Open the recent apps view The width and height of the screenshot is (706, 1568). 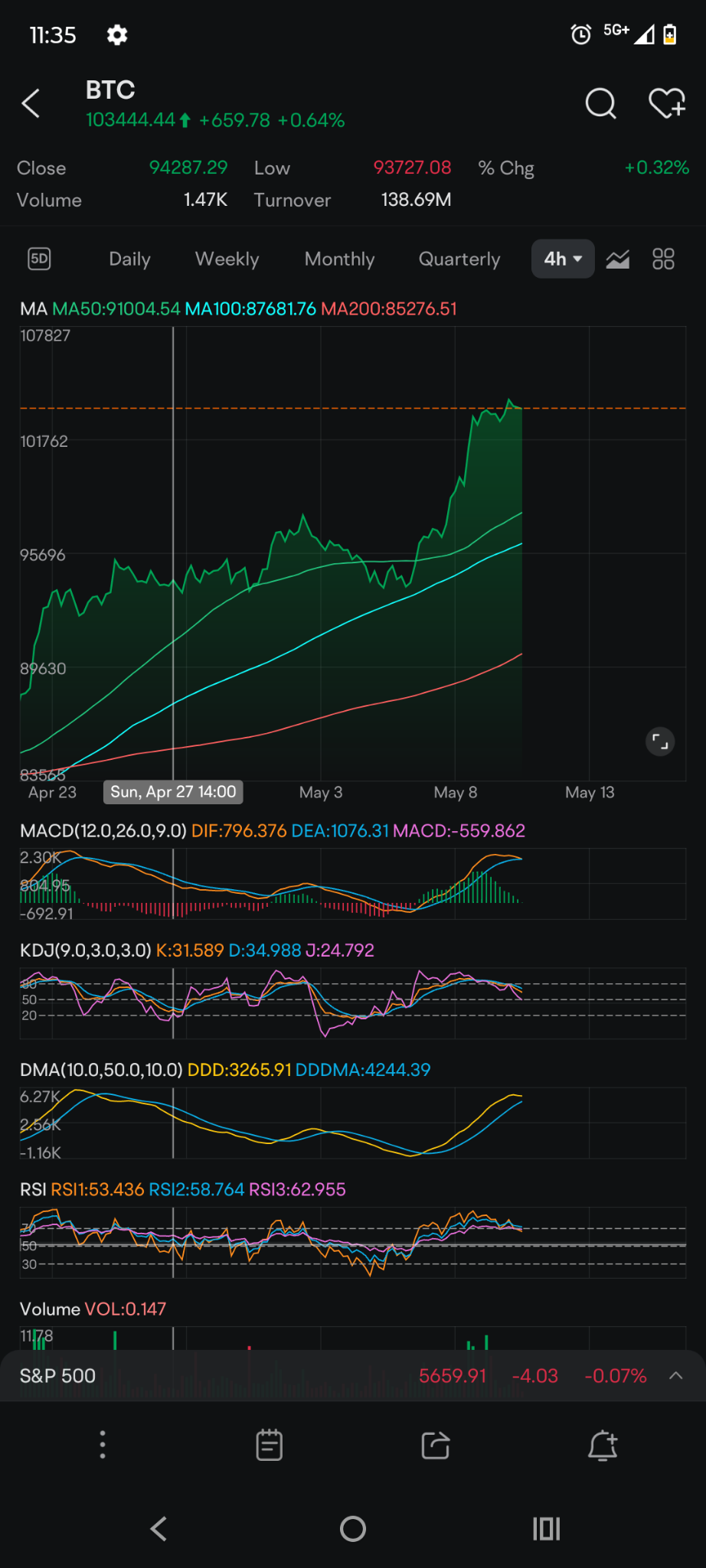546,1529
